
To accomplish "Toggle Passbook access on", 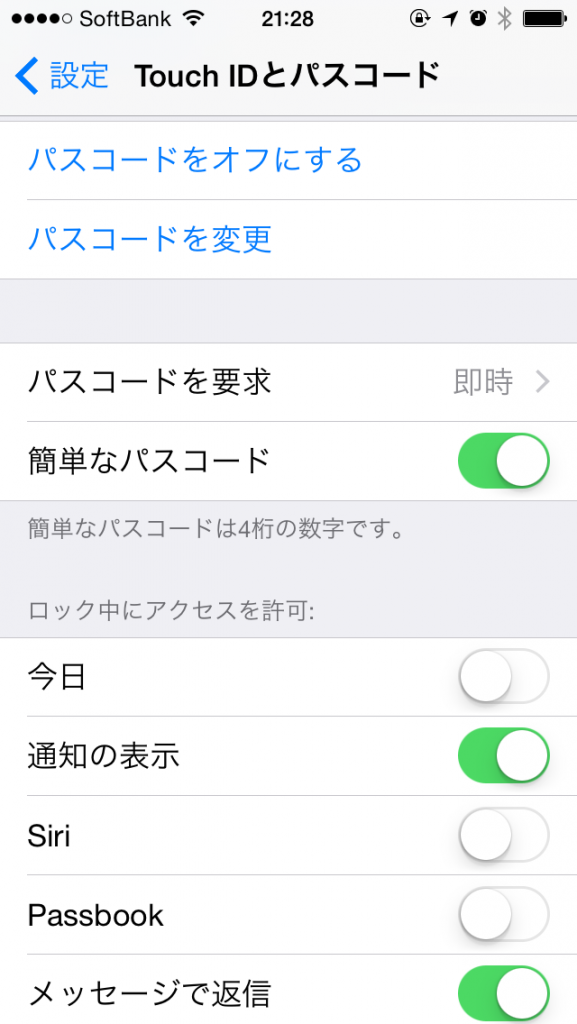I will point(504,914).
